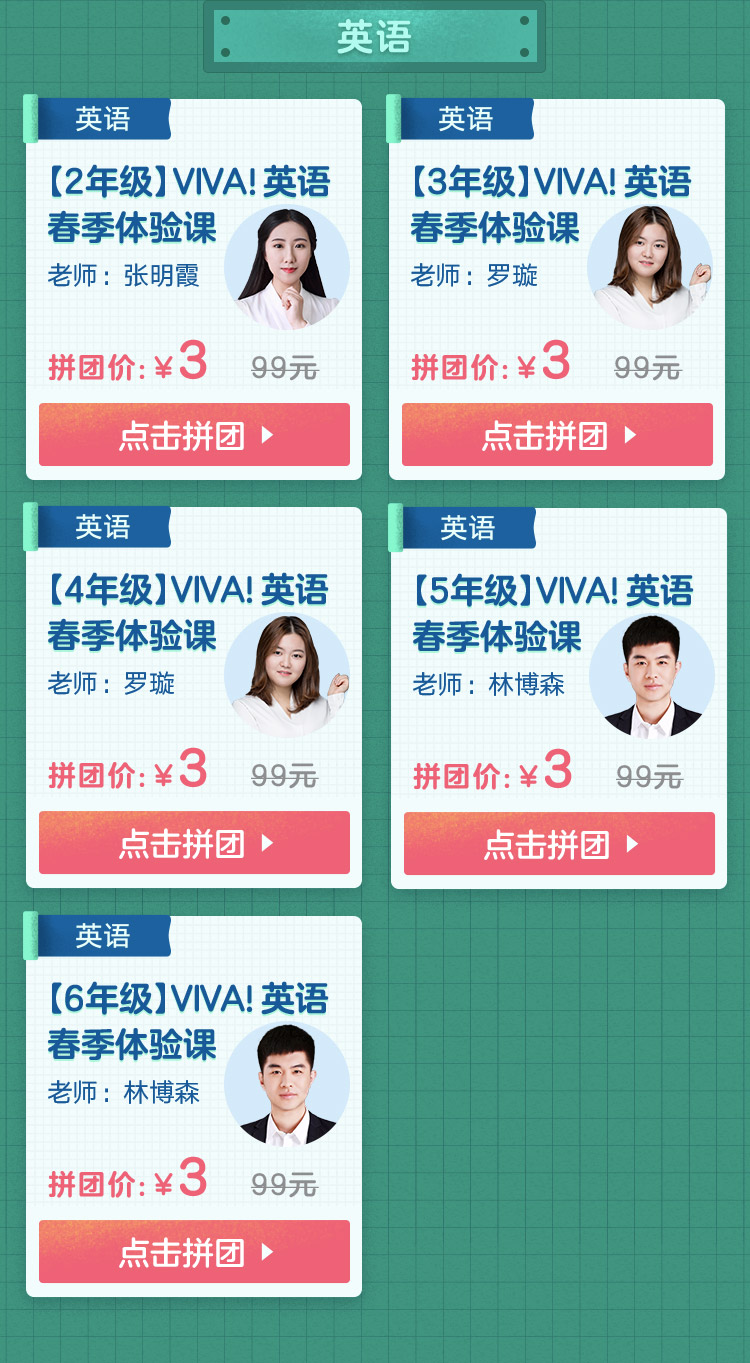Open the 6年级 VIVA! 英语 course card
This screenshot has height=1363, width=750.
188,1022
